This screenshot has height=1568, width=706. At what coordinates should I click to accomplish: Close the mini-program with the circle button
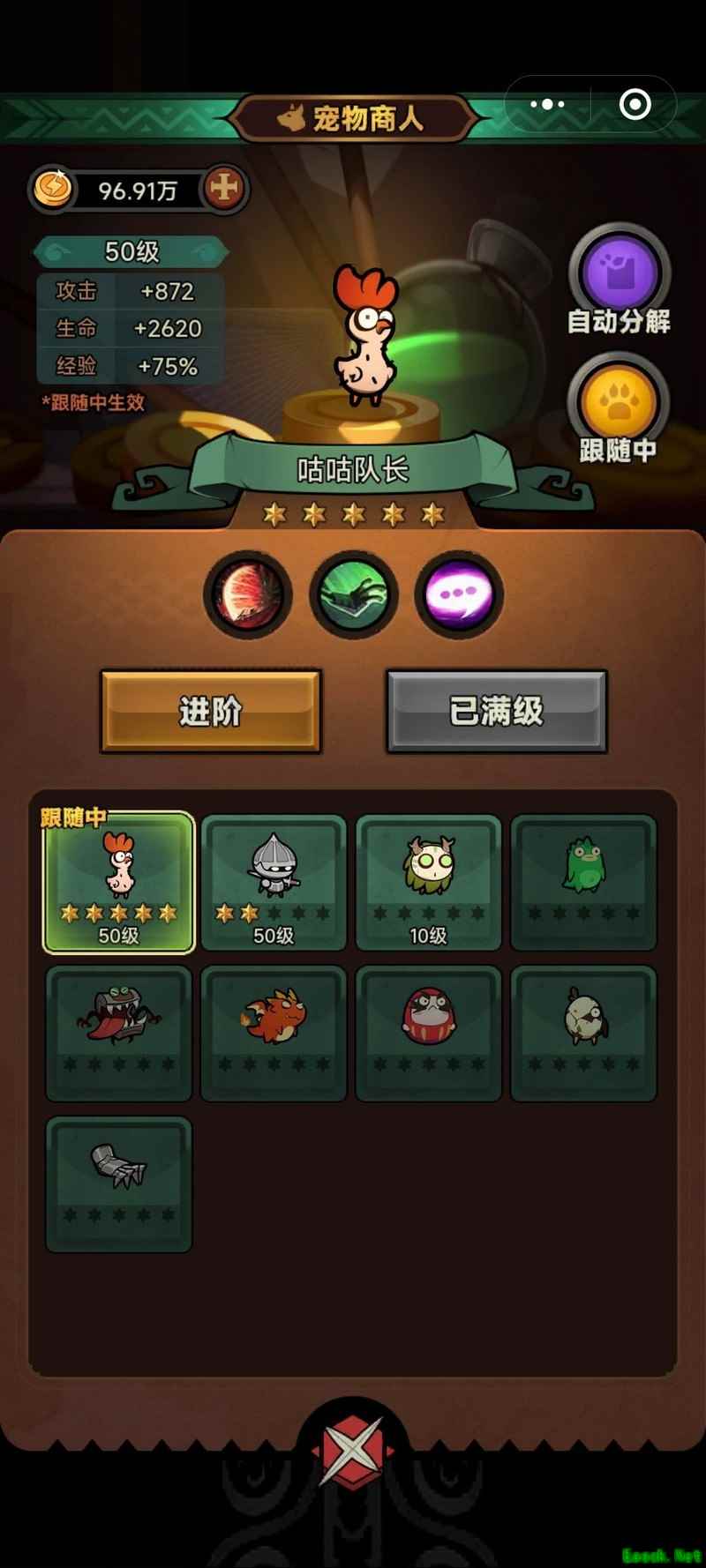(x=635, y=104)
